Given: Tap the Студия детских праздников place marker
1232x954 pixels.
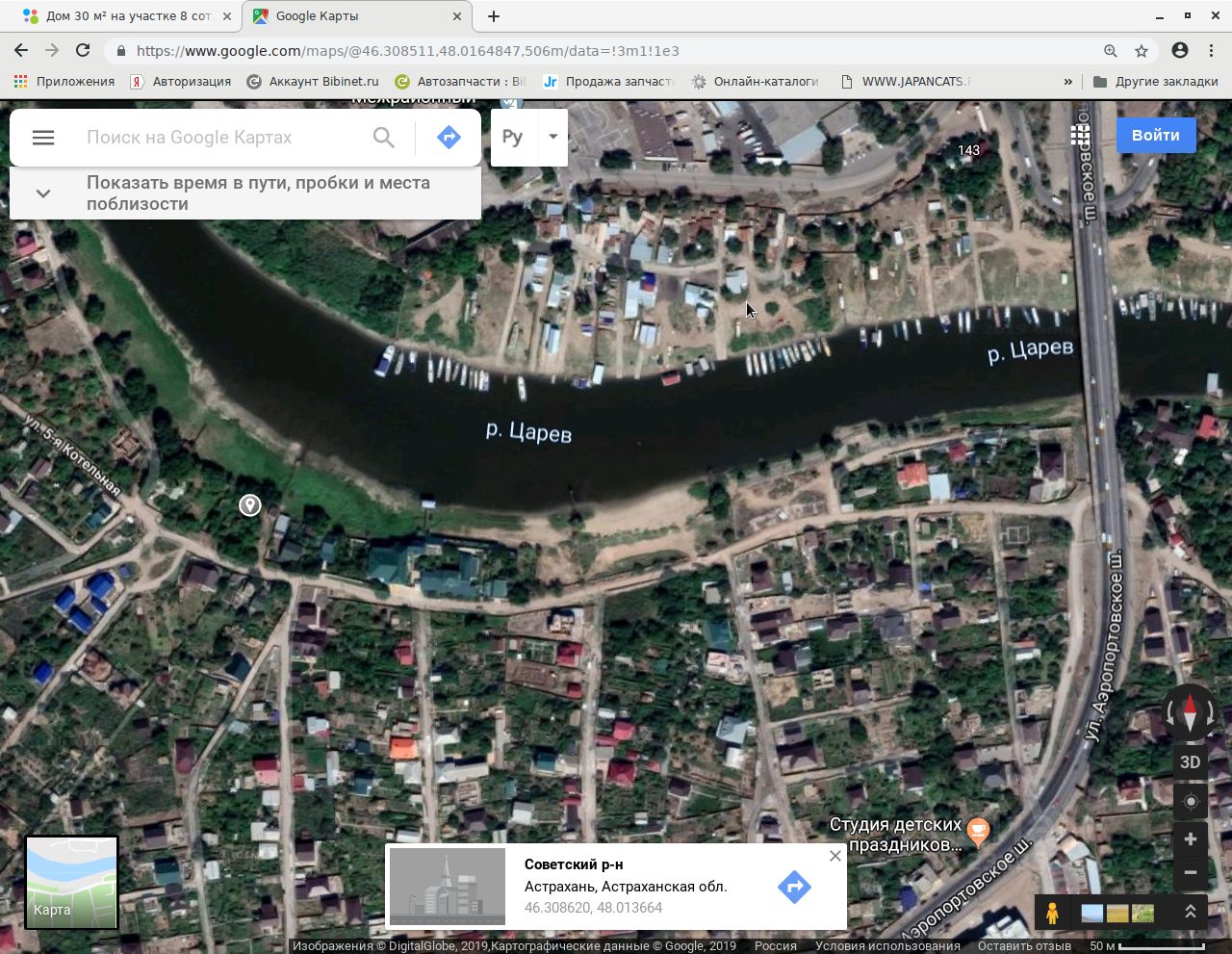Looking at the screenshot, I should coord(978,831).
